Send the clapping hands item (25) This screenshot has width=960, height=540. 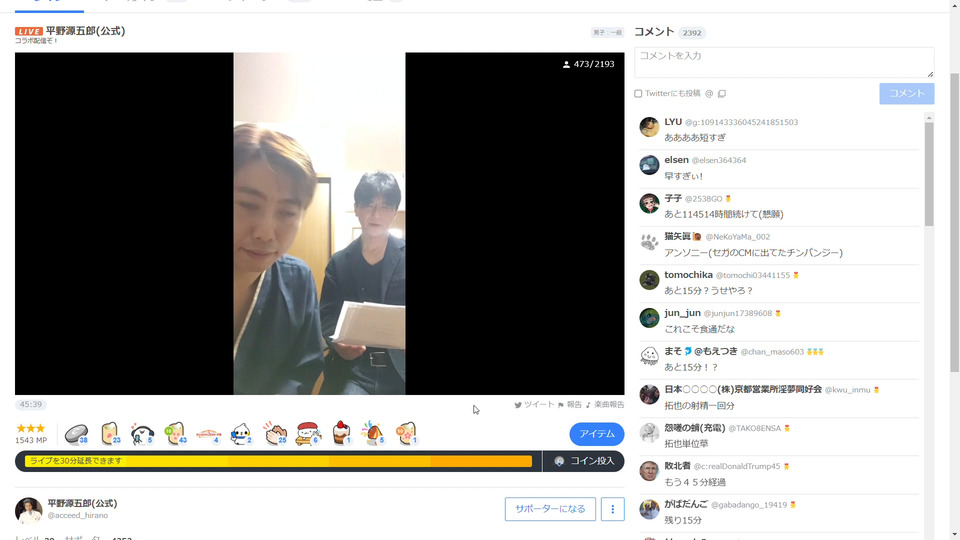275,434
